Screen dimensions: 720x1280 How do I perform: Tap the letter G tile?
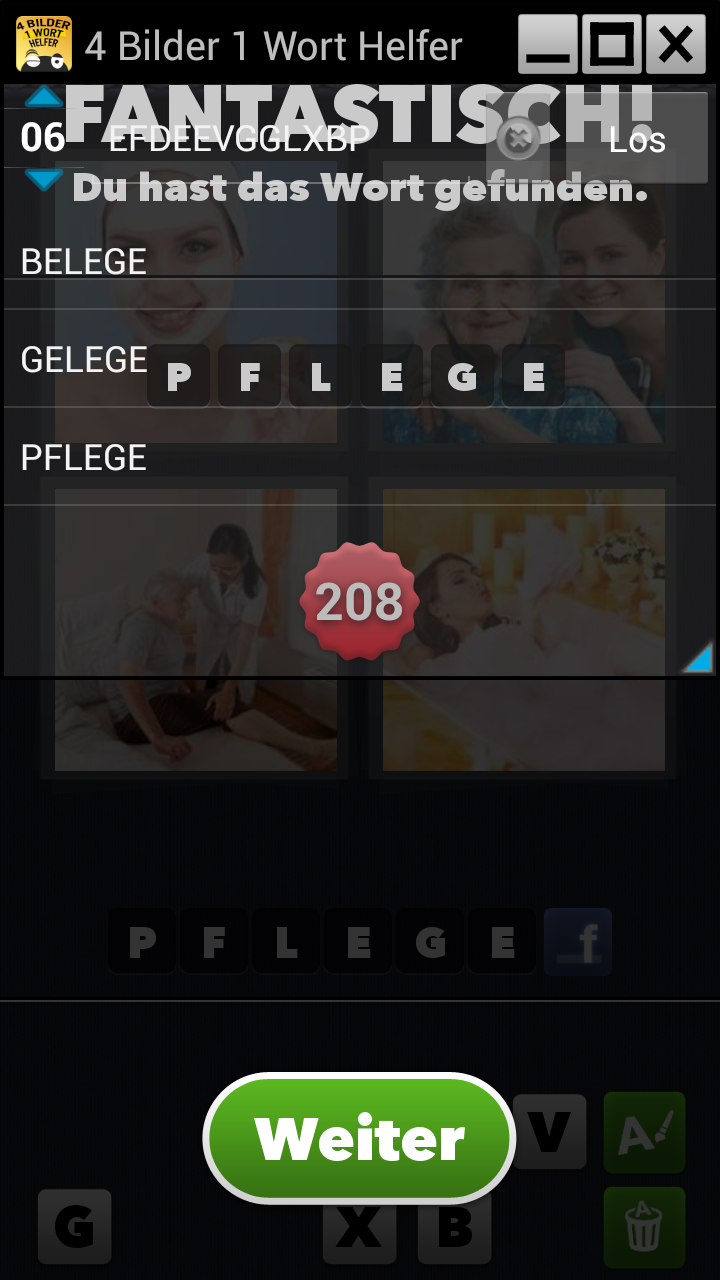74,1226
